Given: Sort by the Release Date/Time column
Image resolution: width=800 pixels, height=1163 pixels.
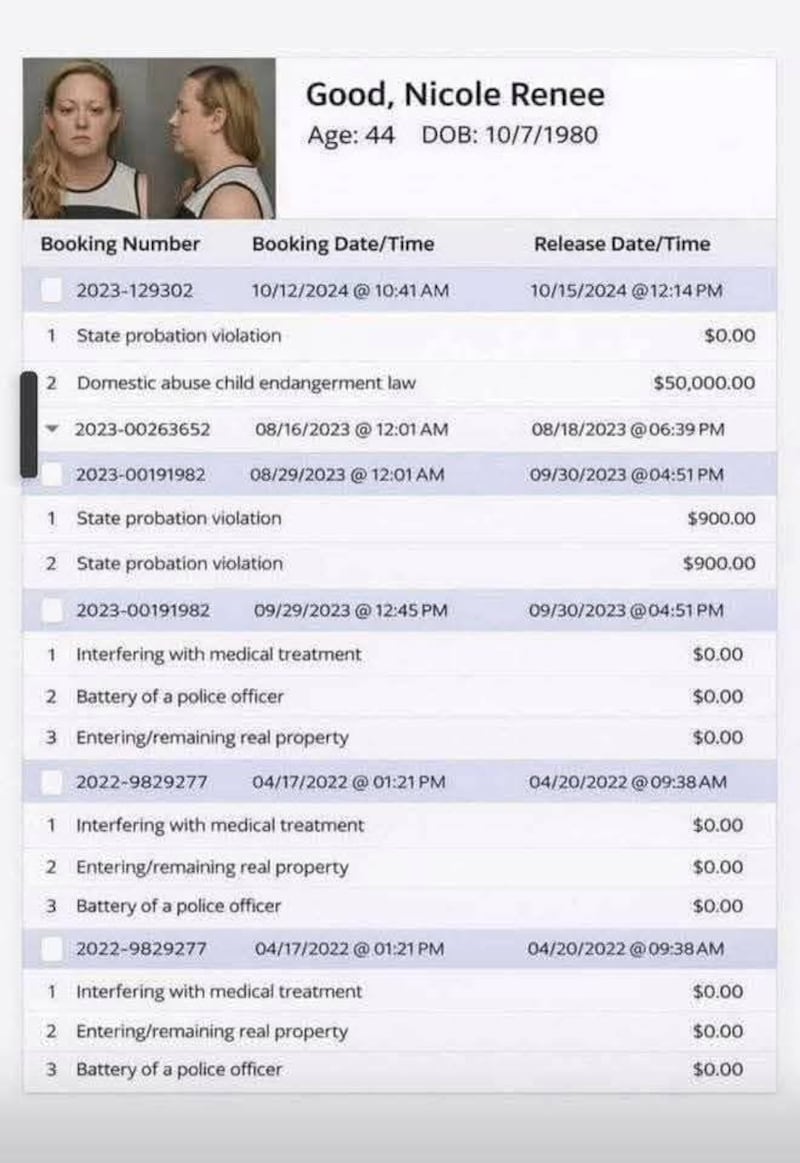Looking at the screenshot, I should [x=622, y=243].
